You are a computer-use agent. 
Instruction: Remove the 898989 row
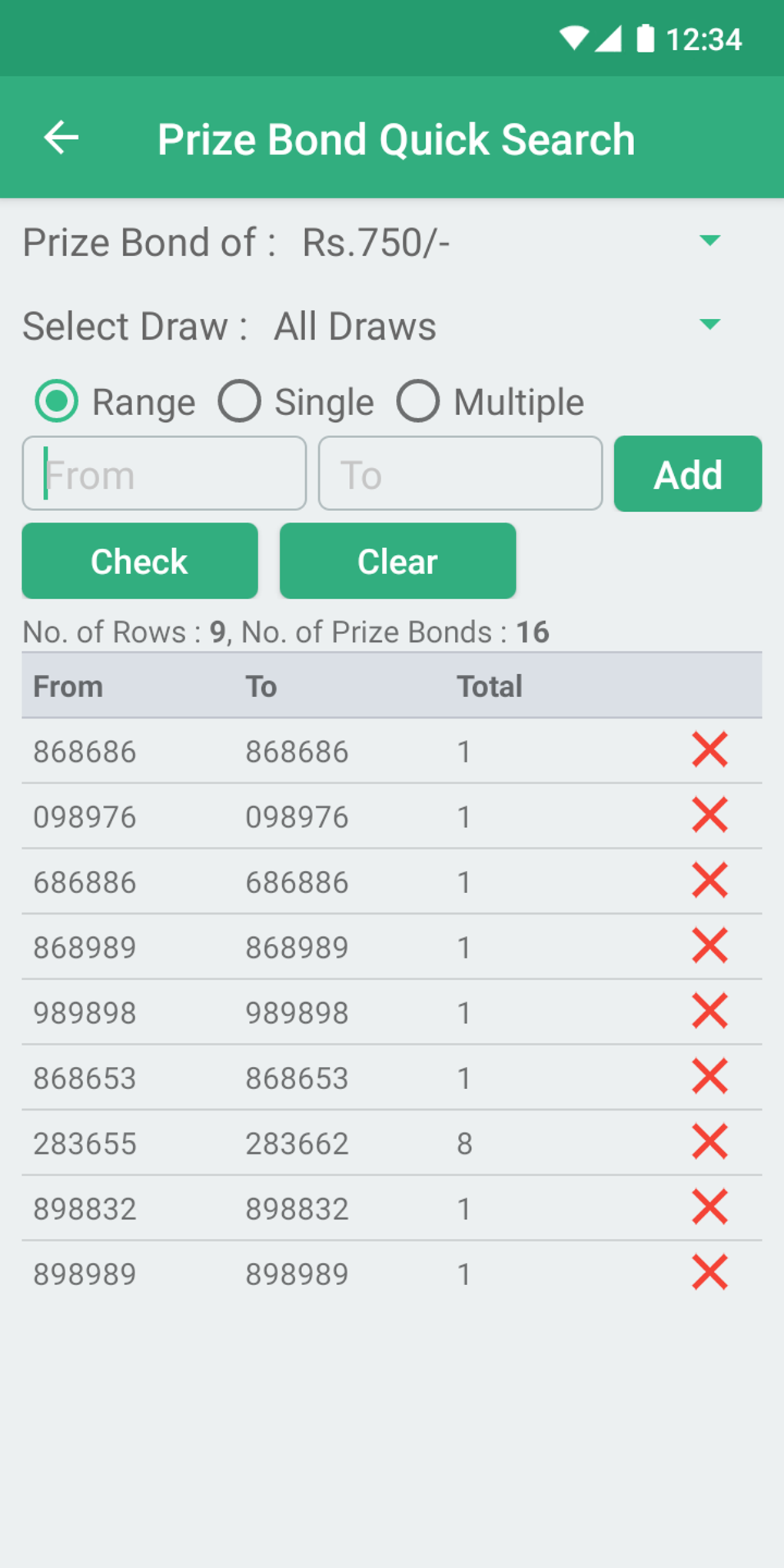tap(709, 1273)
